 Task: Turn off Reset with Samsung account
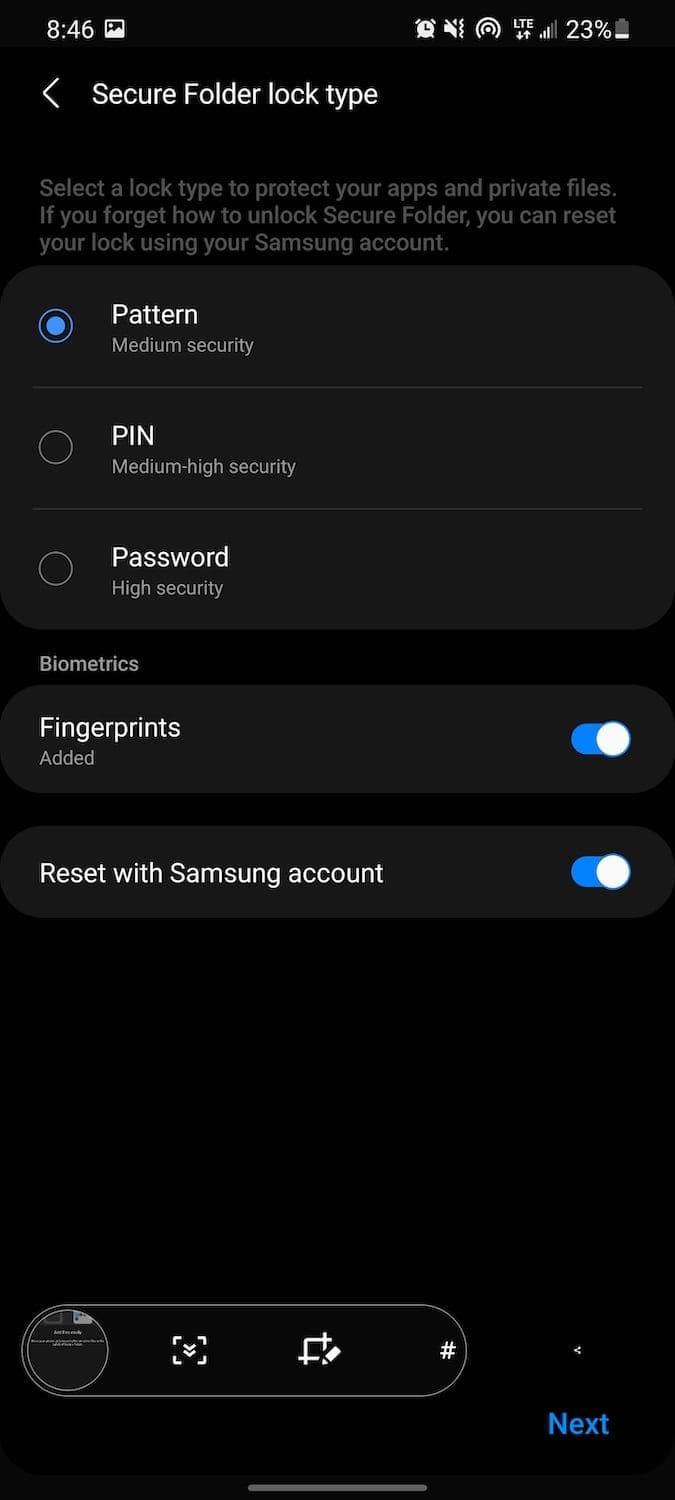click(600, 872)
